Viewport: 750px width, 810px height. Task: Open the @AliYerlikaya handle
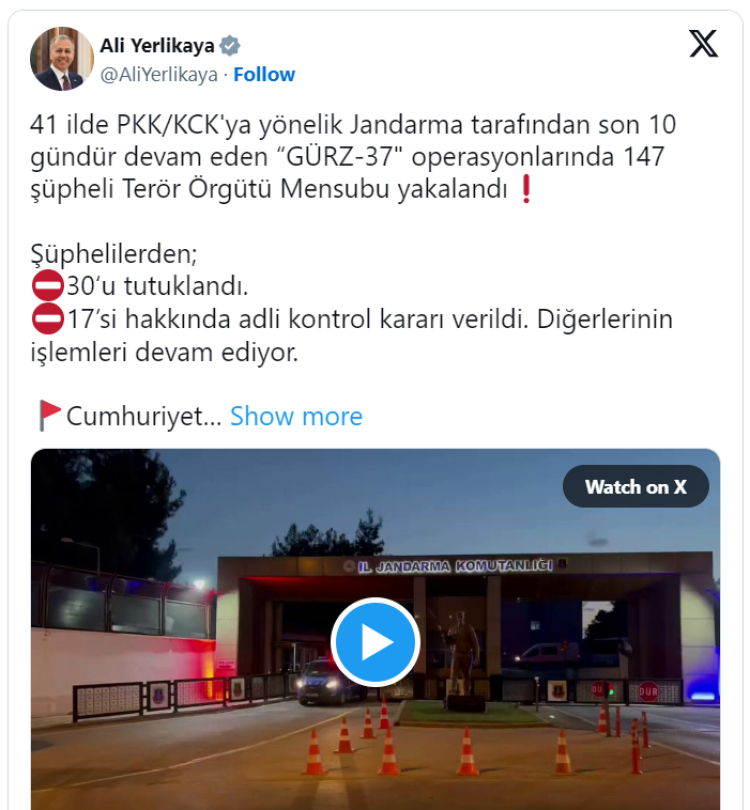pyautogui.click(x=159, y=74)
